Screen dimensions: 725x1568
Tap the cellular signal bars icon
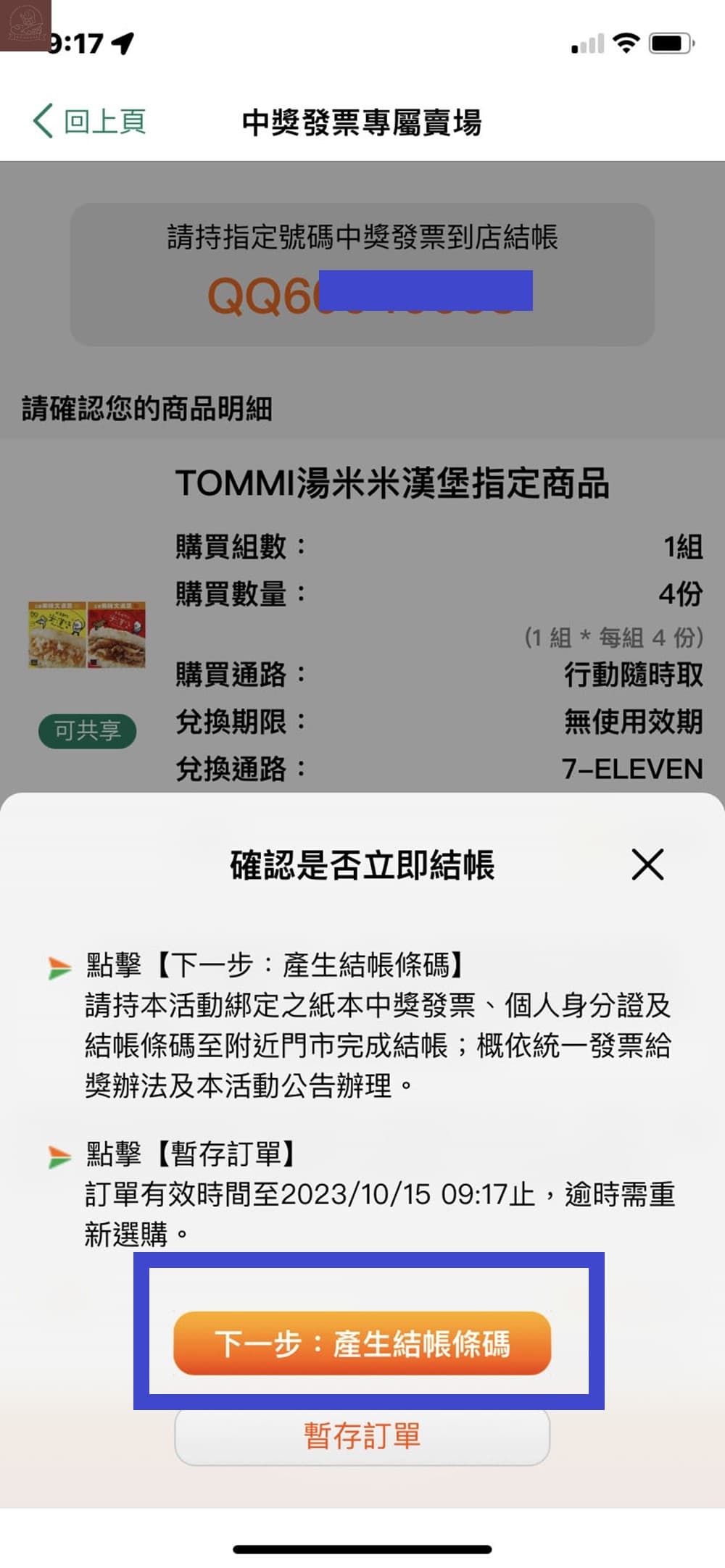point(587,43)
